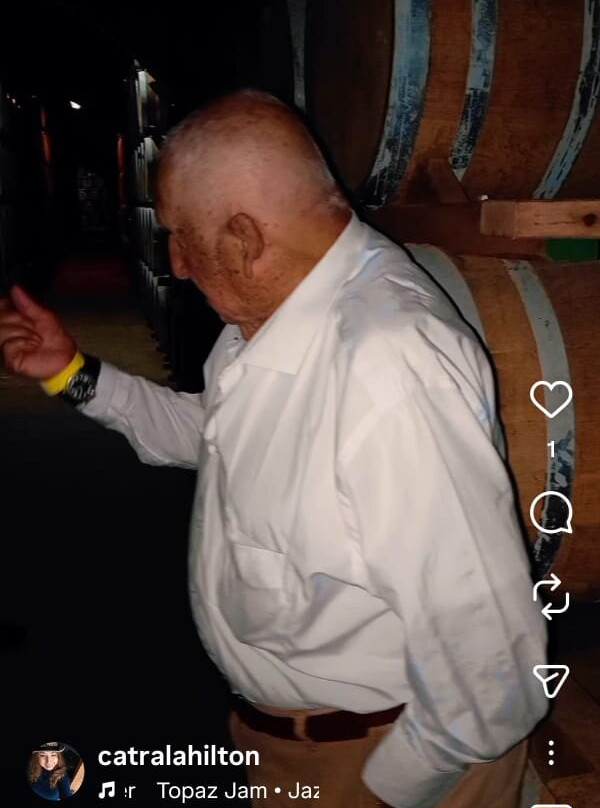Screen dimensions: 600x808
Task: Open the comments bubble
Action: pos(550,513)
